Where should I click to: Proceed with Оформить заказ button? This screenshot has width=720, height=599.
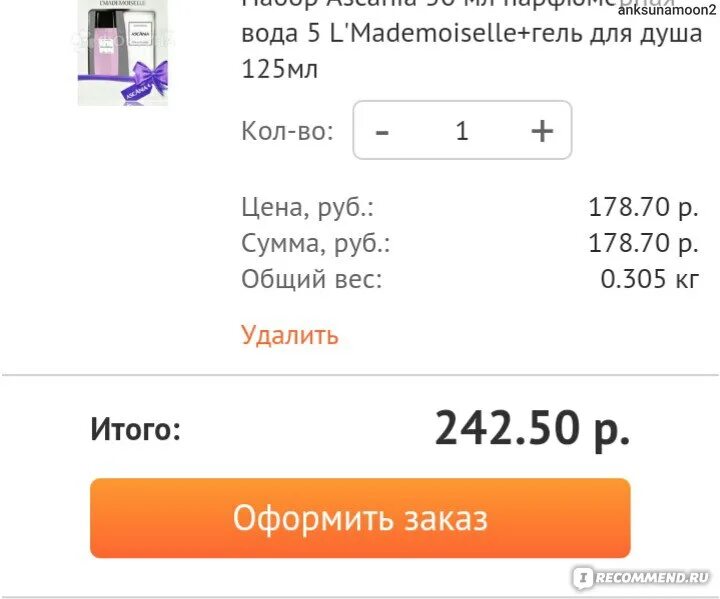click(360, 518)
